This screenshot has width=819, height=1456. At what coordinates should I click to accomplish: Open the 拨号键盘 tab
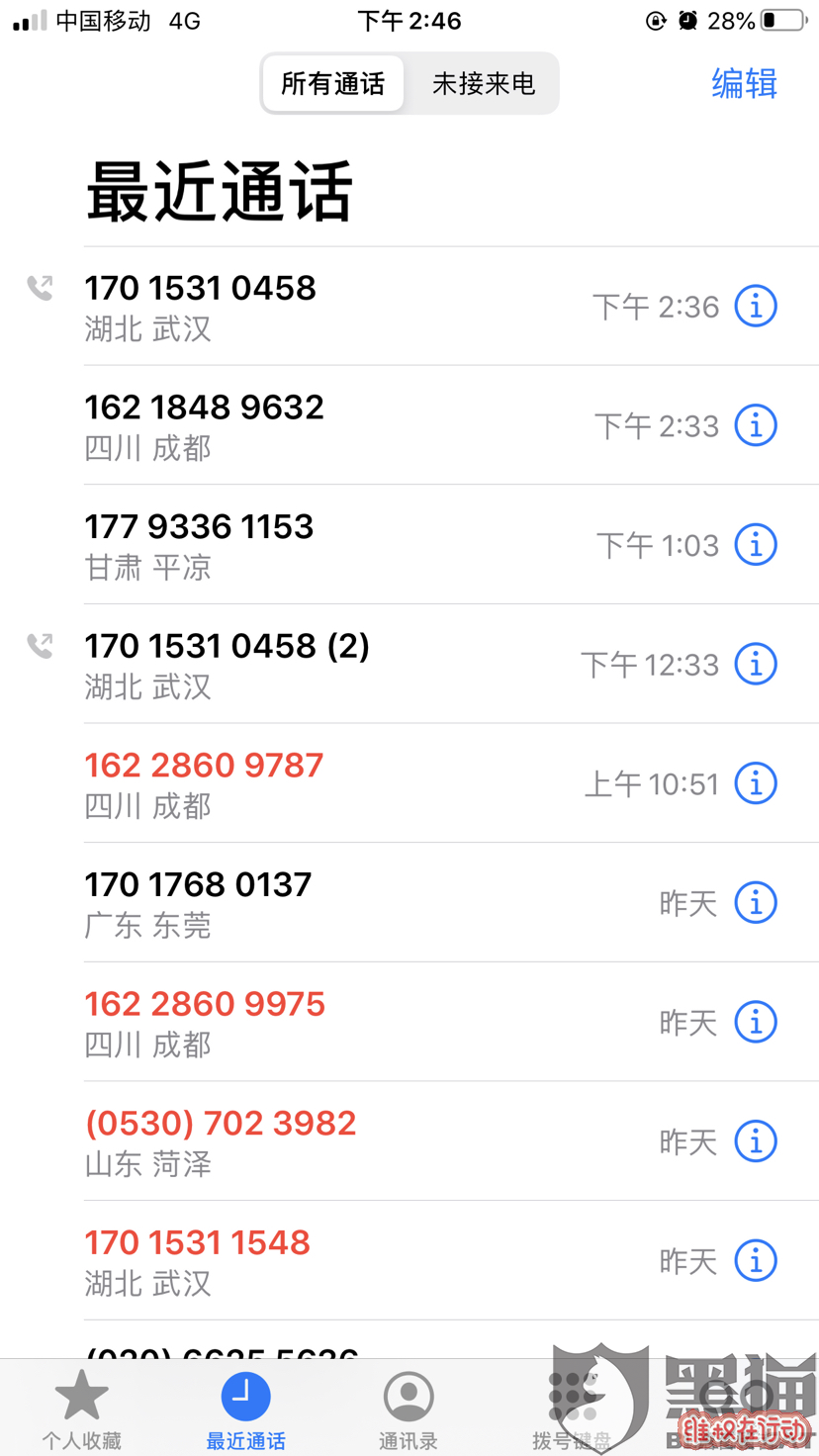coord(572,1409)
